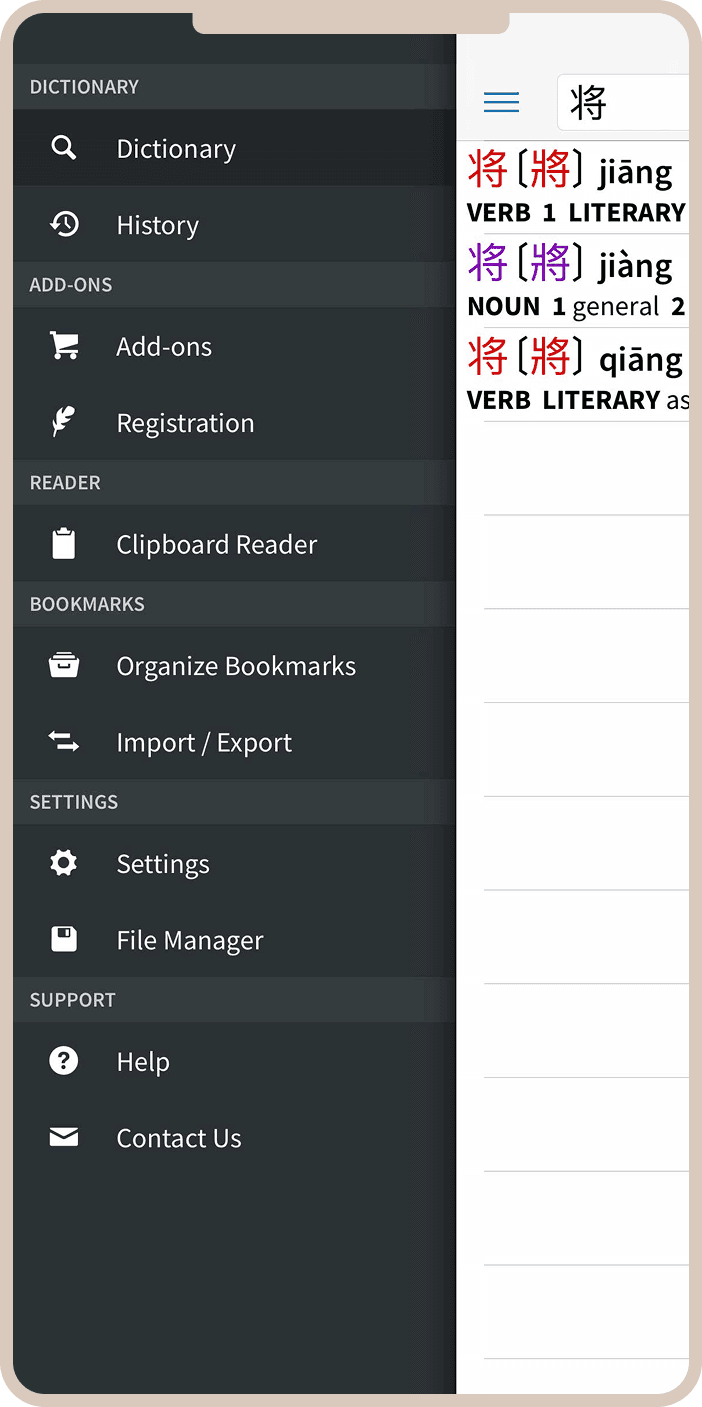
Task: Select Contact Us
Action: 179,1138
